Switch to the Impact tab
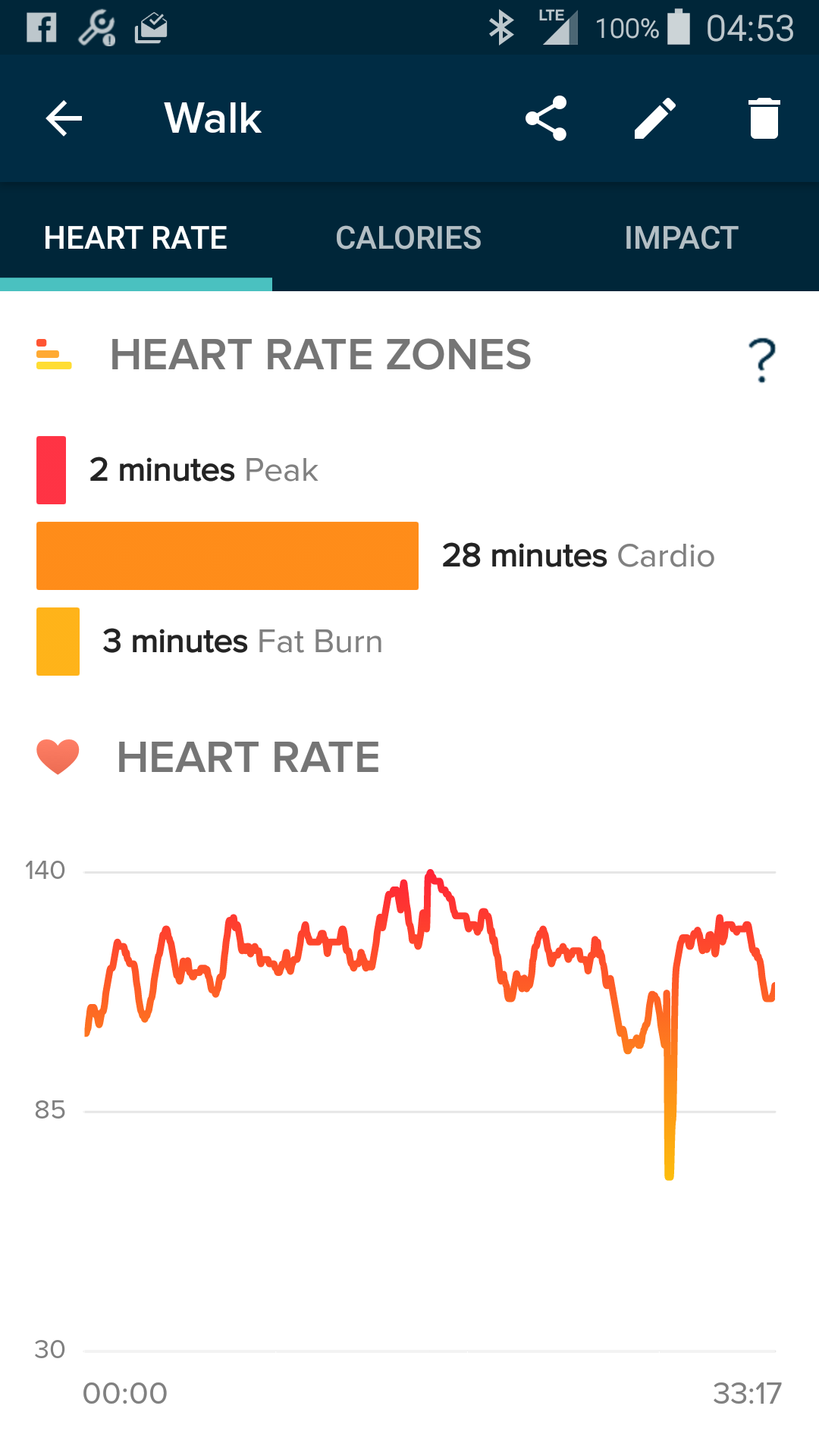This screenshot has height=1456, width=819. pyautogui.click(x=681, y=238)
